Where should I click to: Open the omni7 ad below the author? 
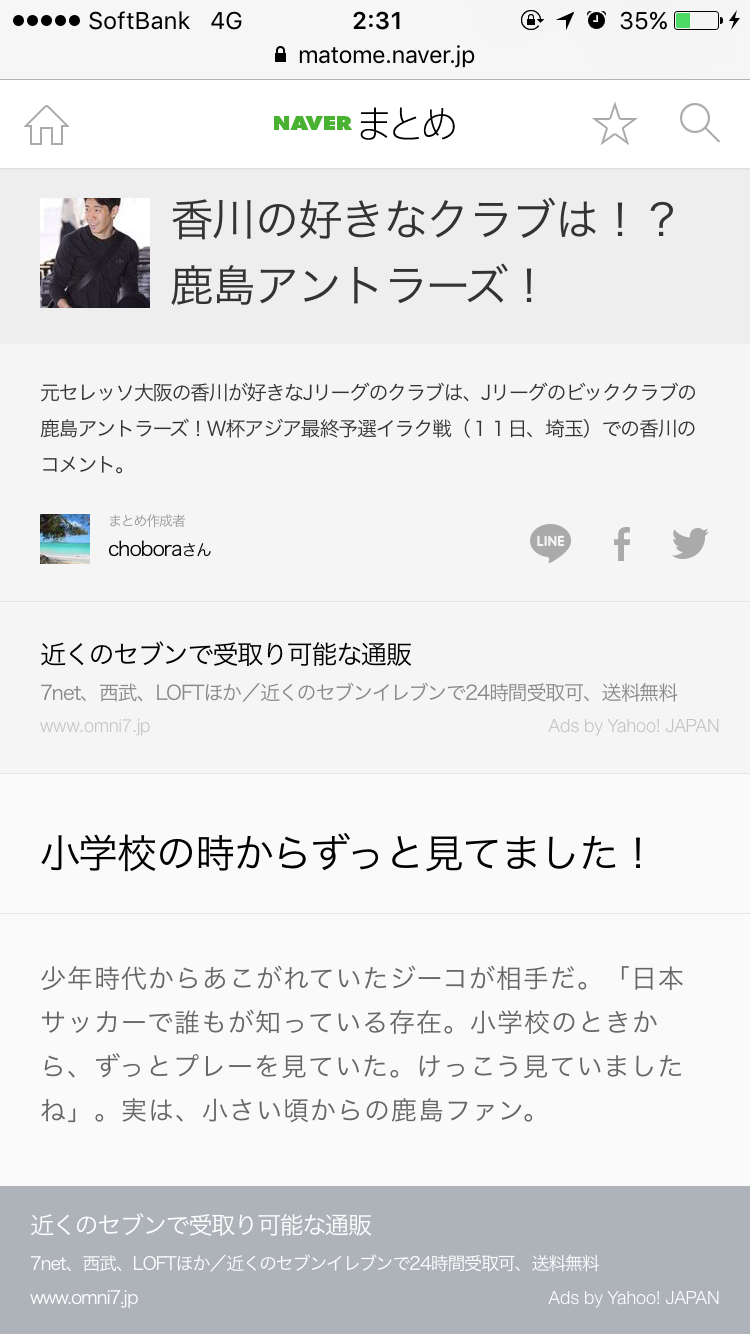(375, 688)
